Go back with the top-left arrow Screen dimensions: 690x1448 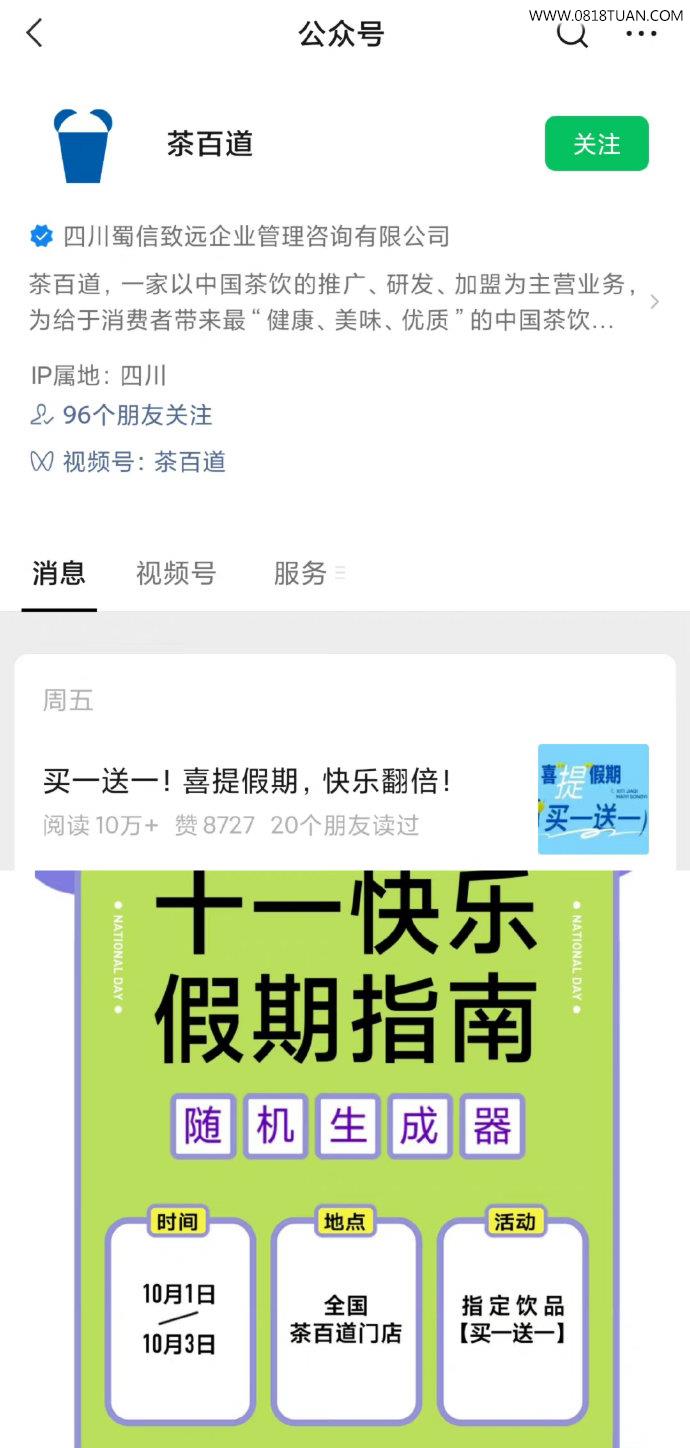34,33
